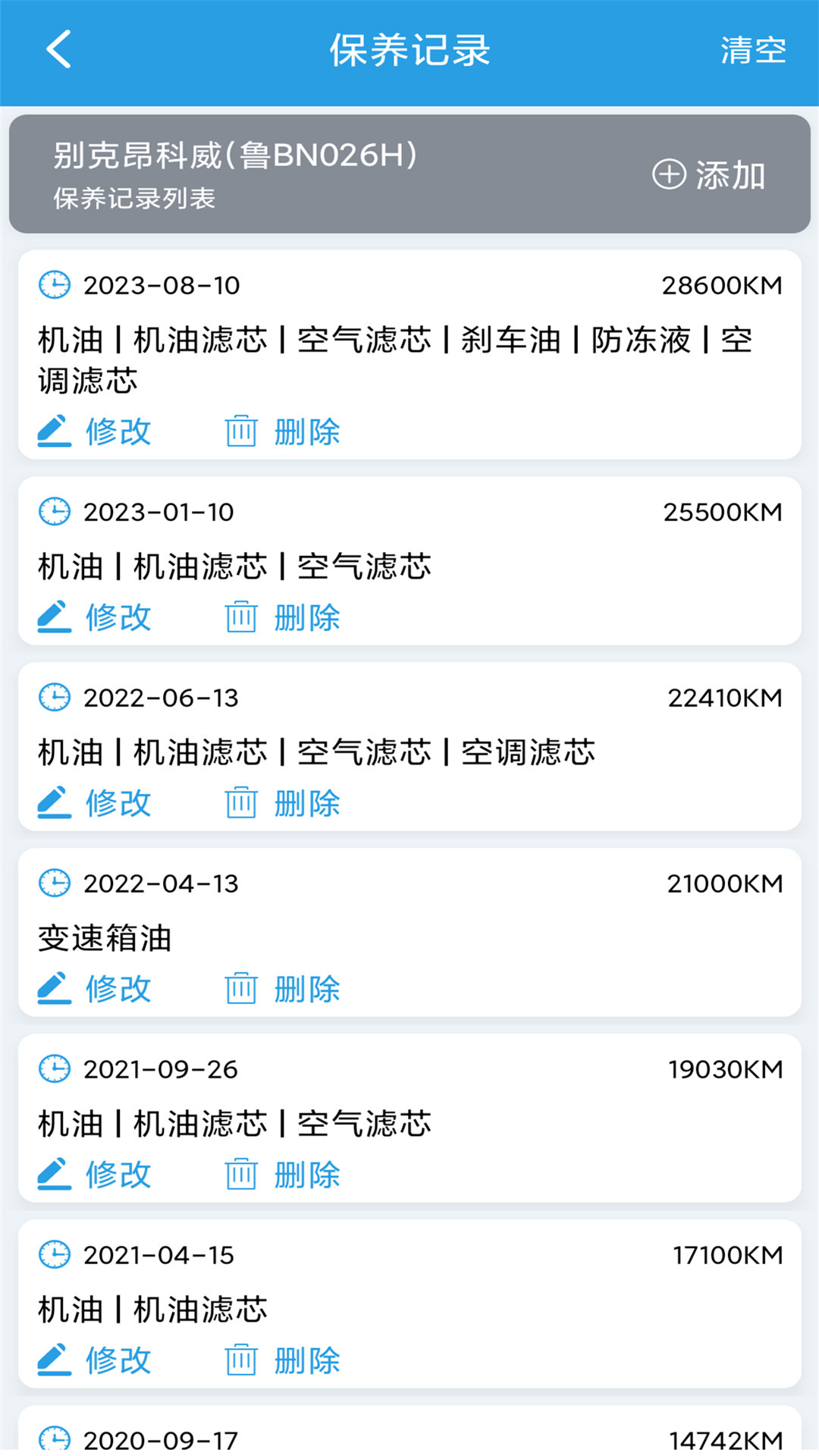Viewport: 819px width, 1456px height.
Task: Tap the clock icon next to 2023-08-10
Action: 53,286
